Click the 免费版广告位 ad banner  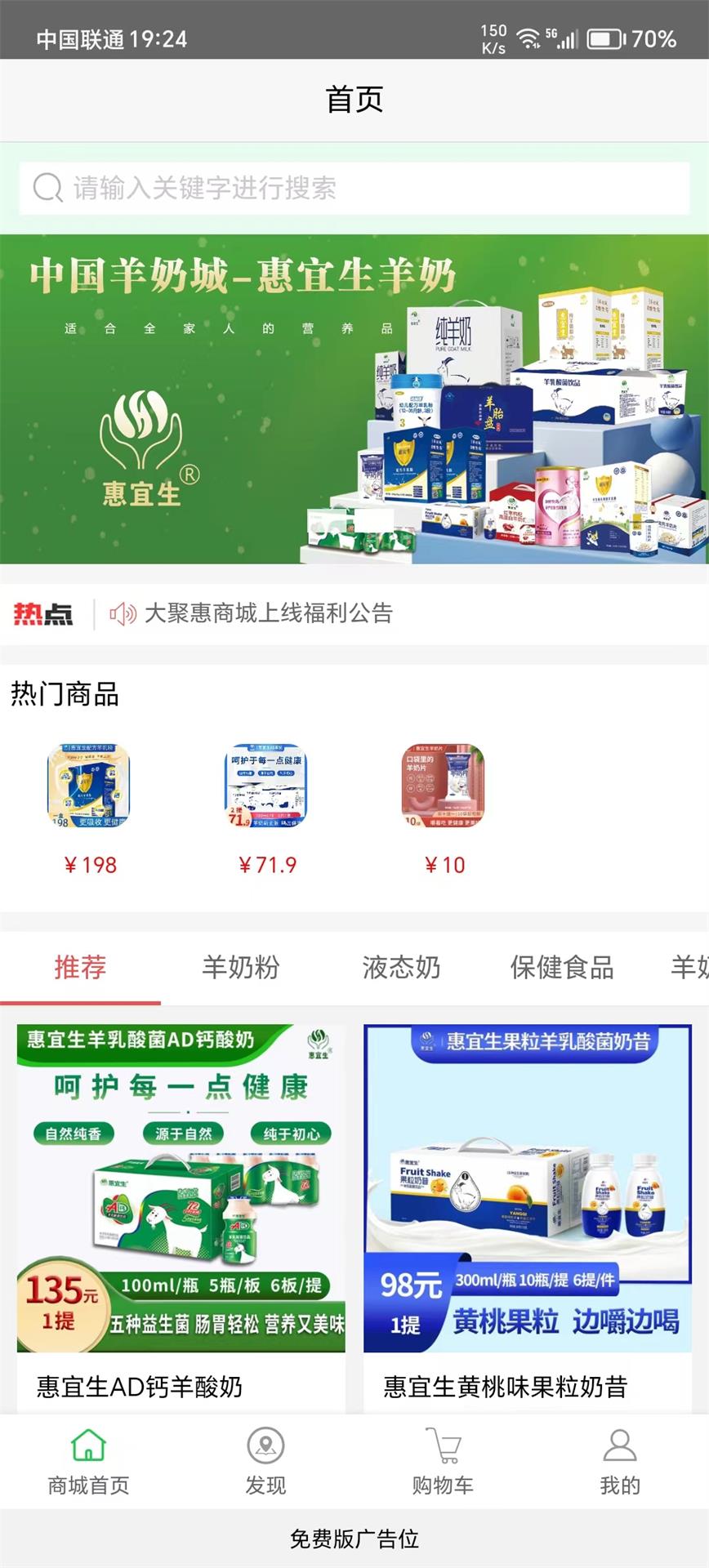click(354, 1539)
